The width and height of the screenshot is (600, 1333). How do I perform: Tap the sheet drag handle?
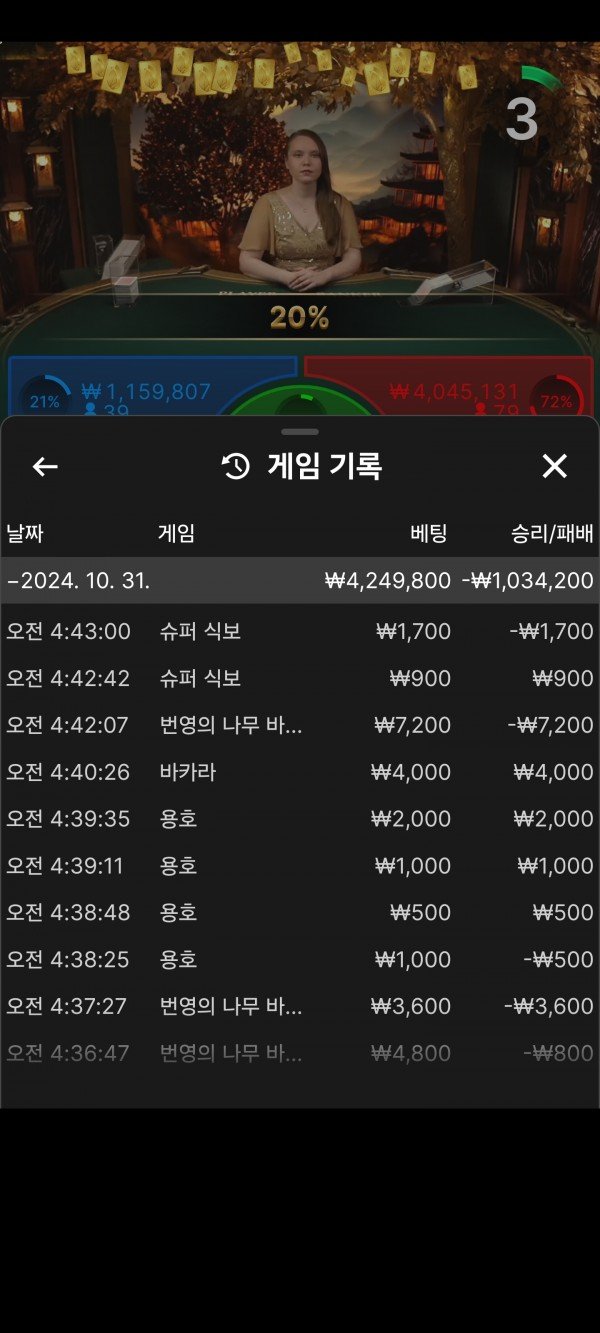pyautogui.click(x=300, y=432)
